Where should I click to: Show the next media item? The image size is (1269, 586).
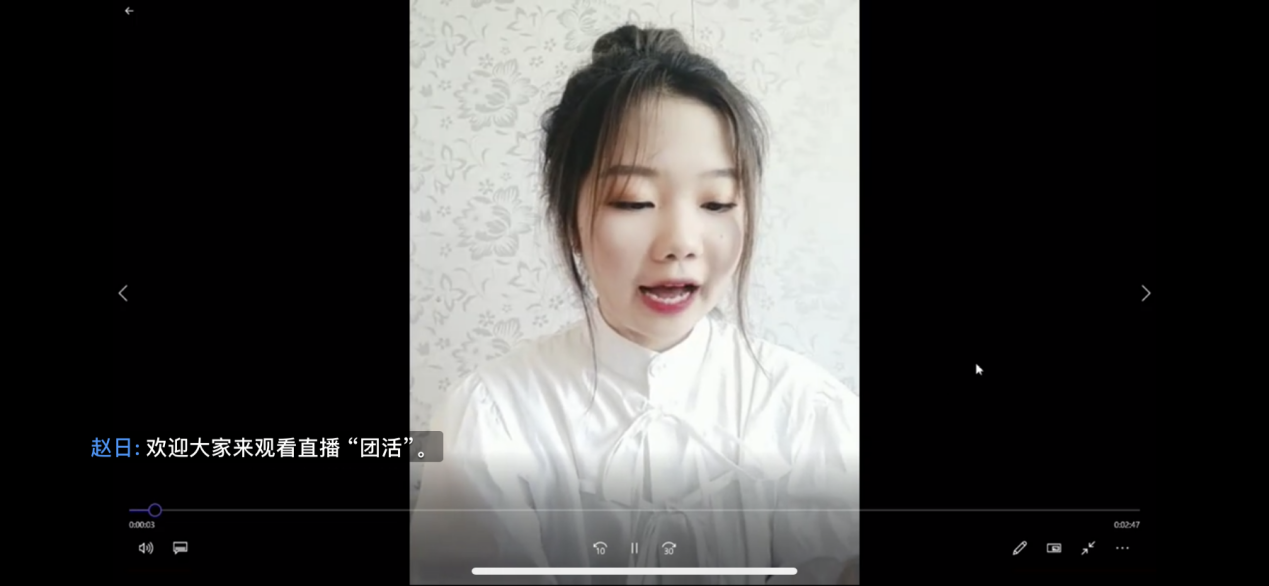(x=1146, y=293)
